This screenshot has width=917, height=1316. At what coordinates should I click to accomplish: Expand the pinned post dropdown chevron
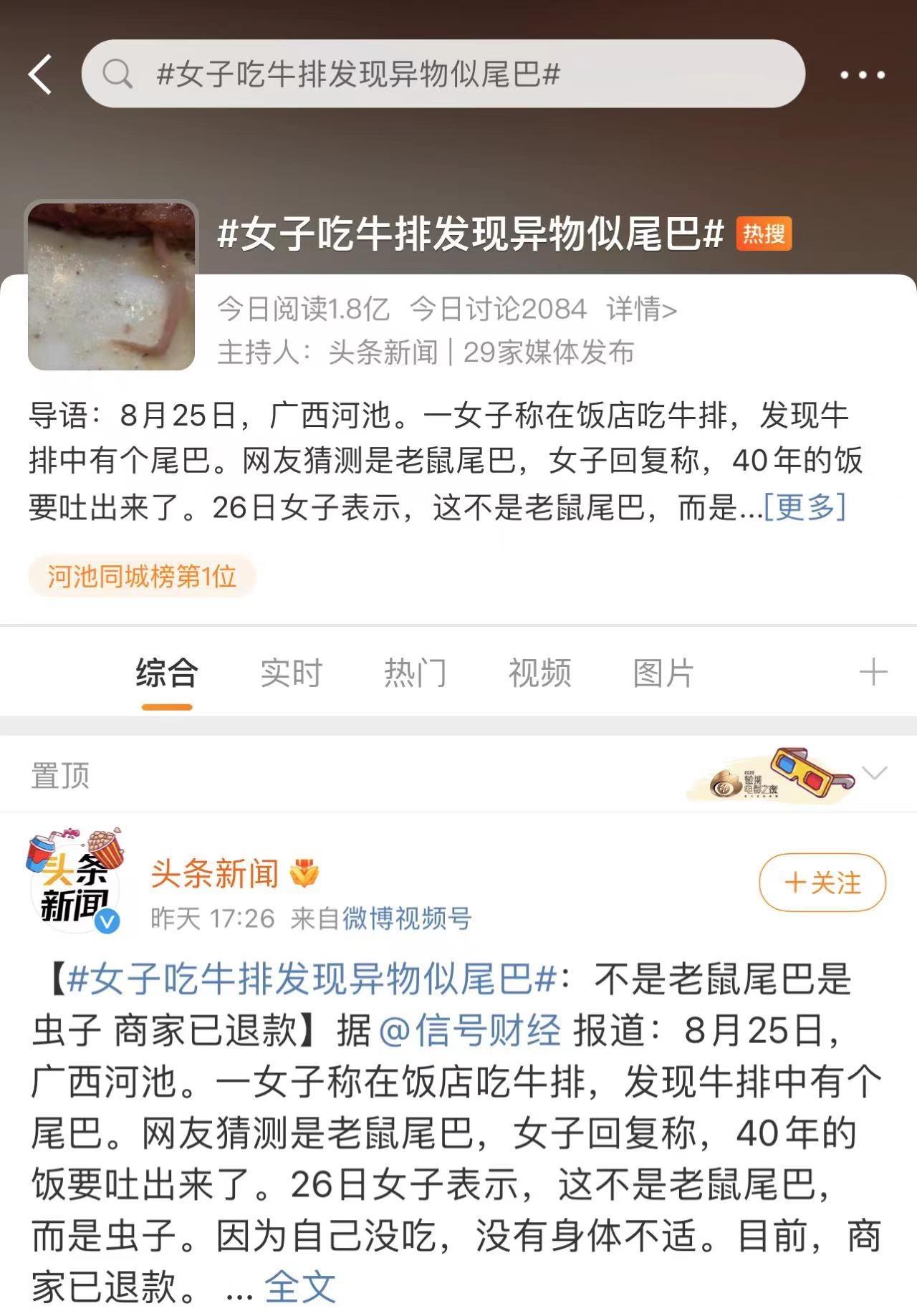pyautogui.click(x=875, y=774)
